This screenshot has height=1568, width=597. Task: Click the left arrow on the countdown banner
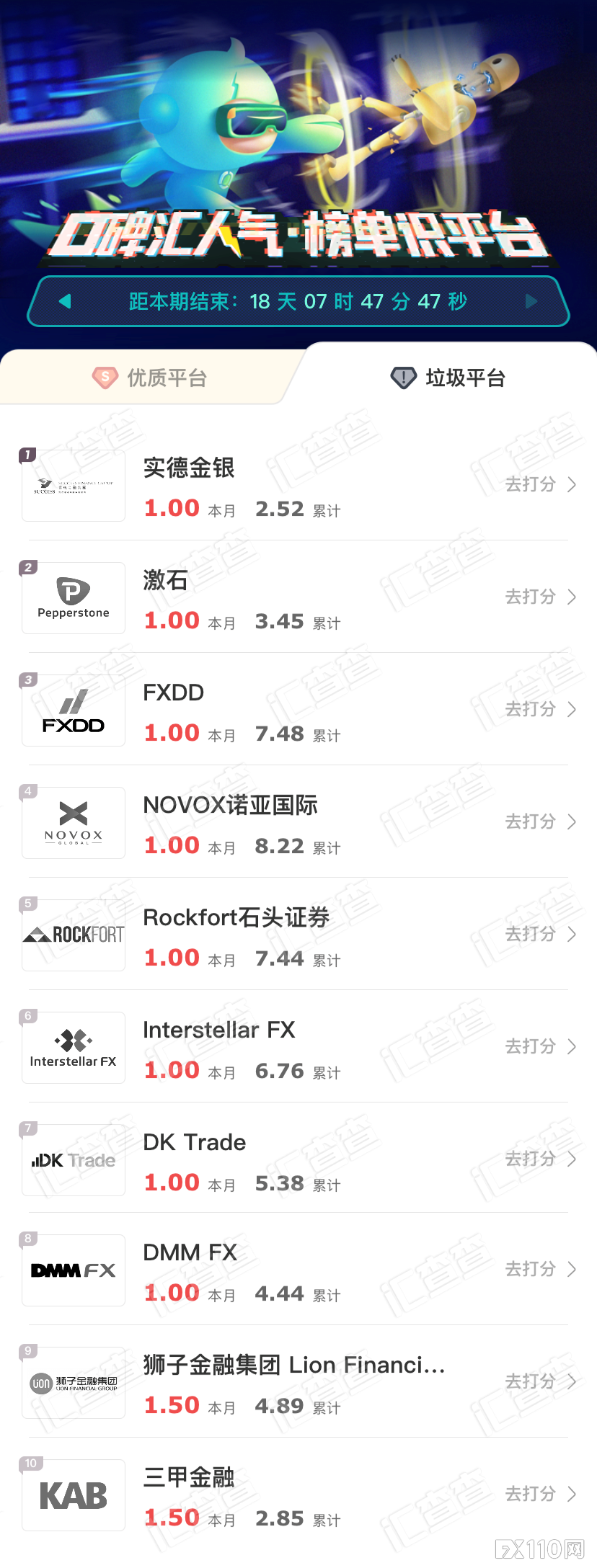click(64, 301)
